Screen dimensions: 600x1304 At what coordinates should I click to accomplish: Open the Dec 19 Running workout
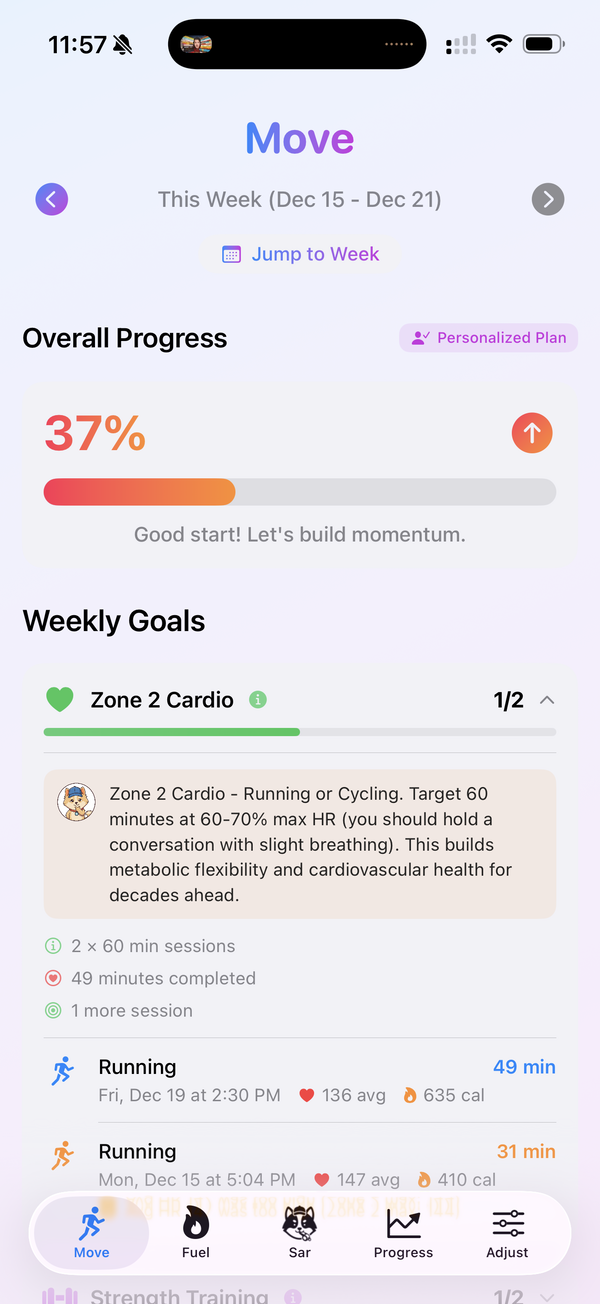coord(300,1080)
